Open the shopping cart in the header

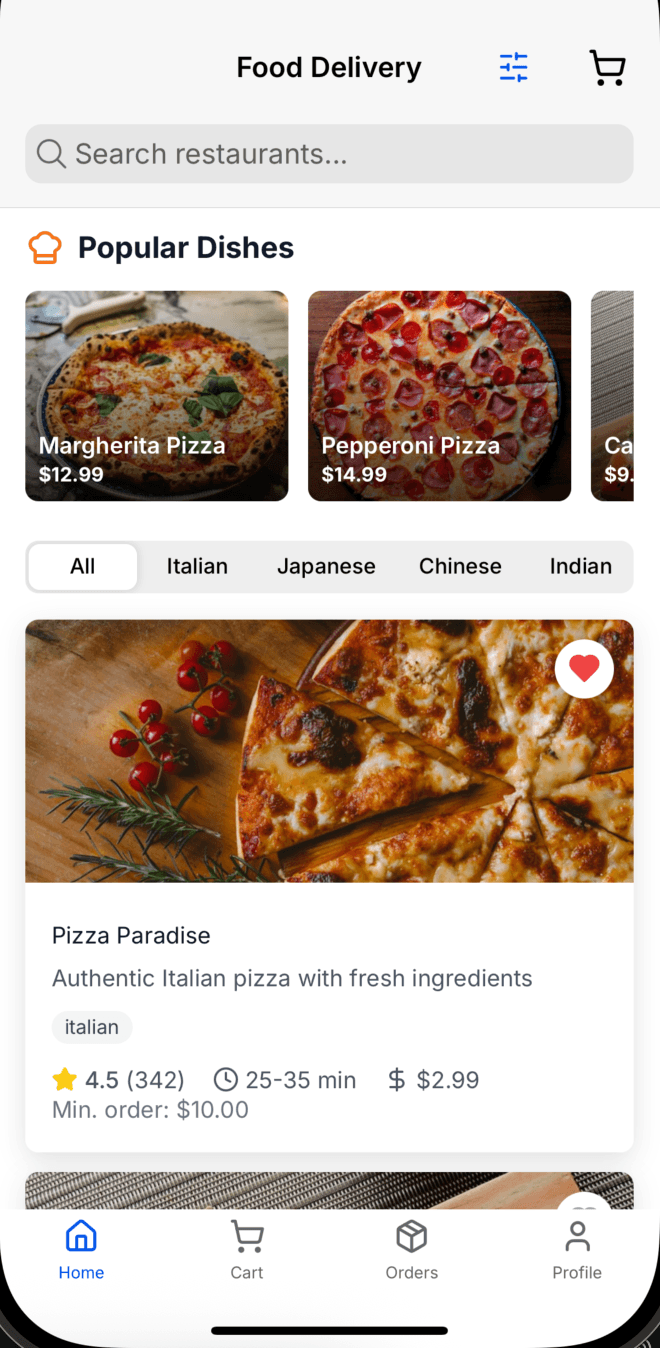607,68
